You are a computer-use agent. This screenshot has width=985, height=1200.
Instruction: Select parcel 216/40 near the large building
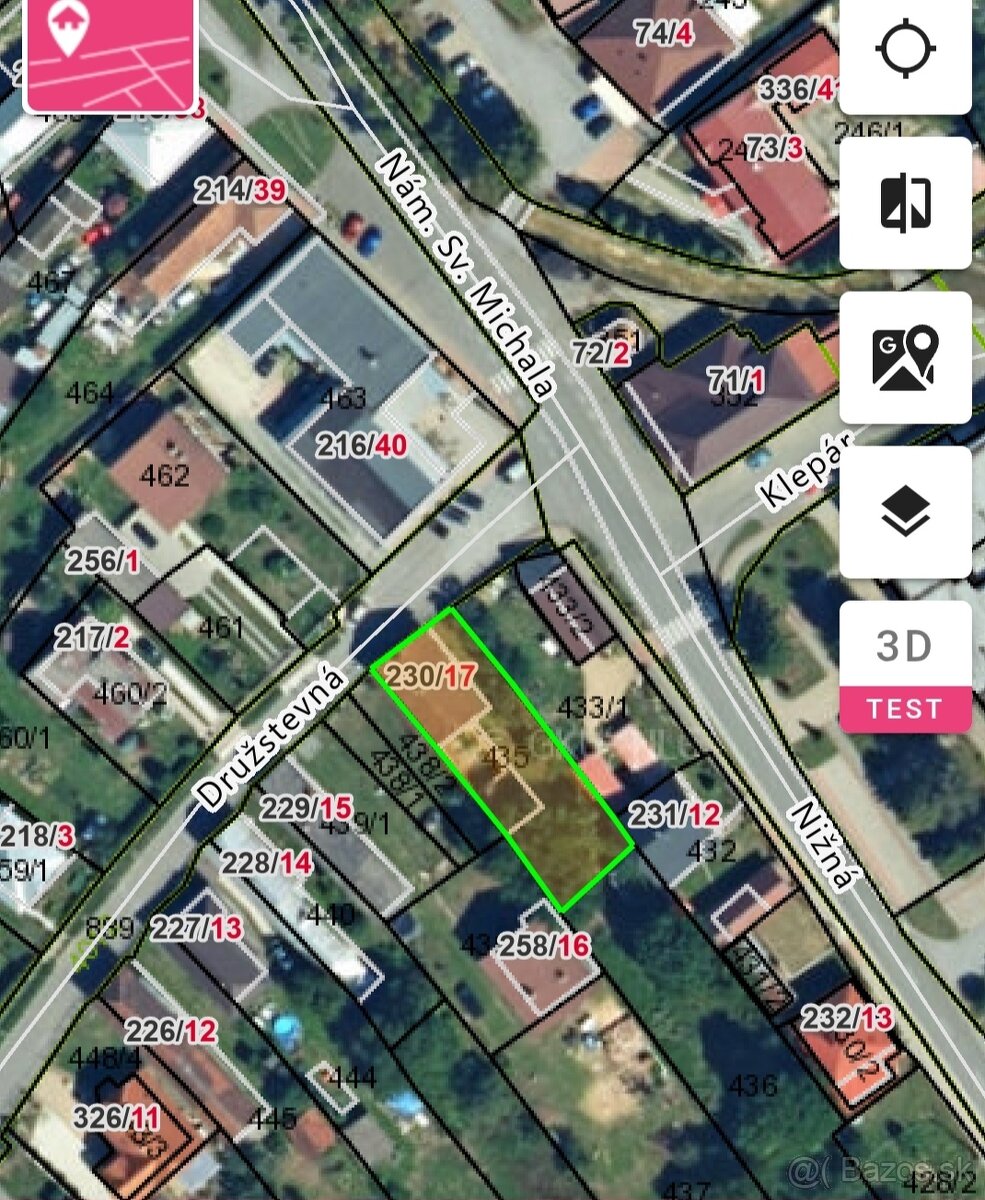click(362, 446)
